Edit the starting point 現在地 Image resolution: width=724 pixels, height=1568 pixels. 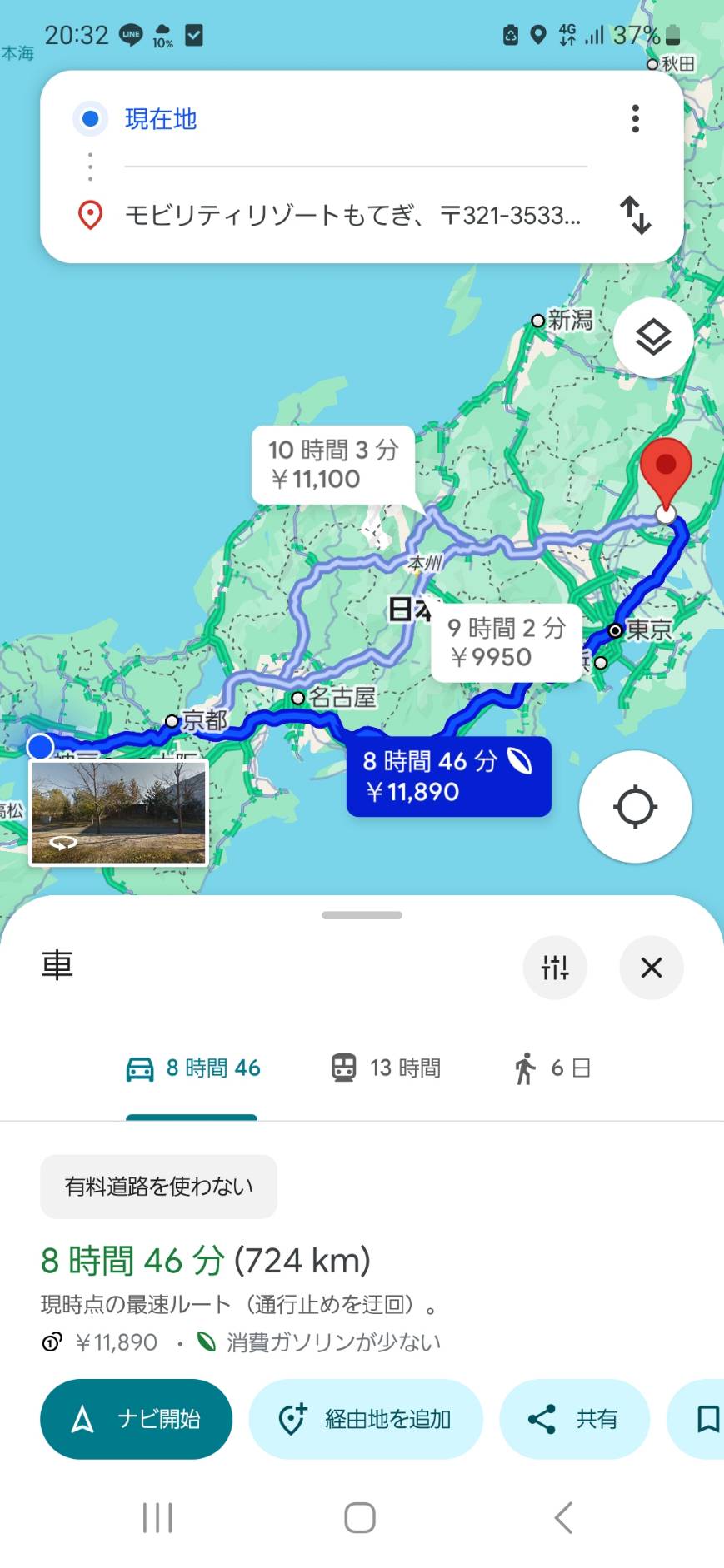356,119
